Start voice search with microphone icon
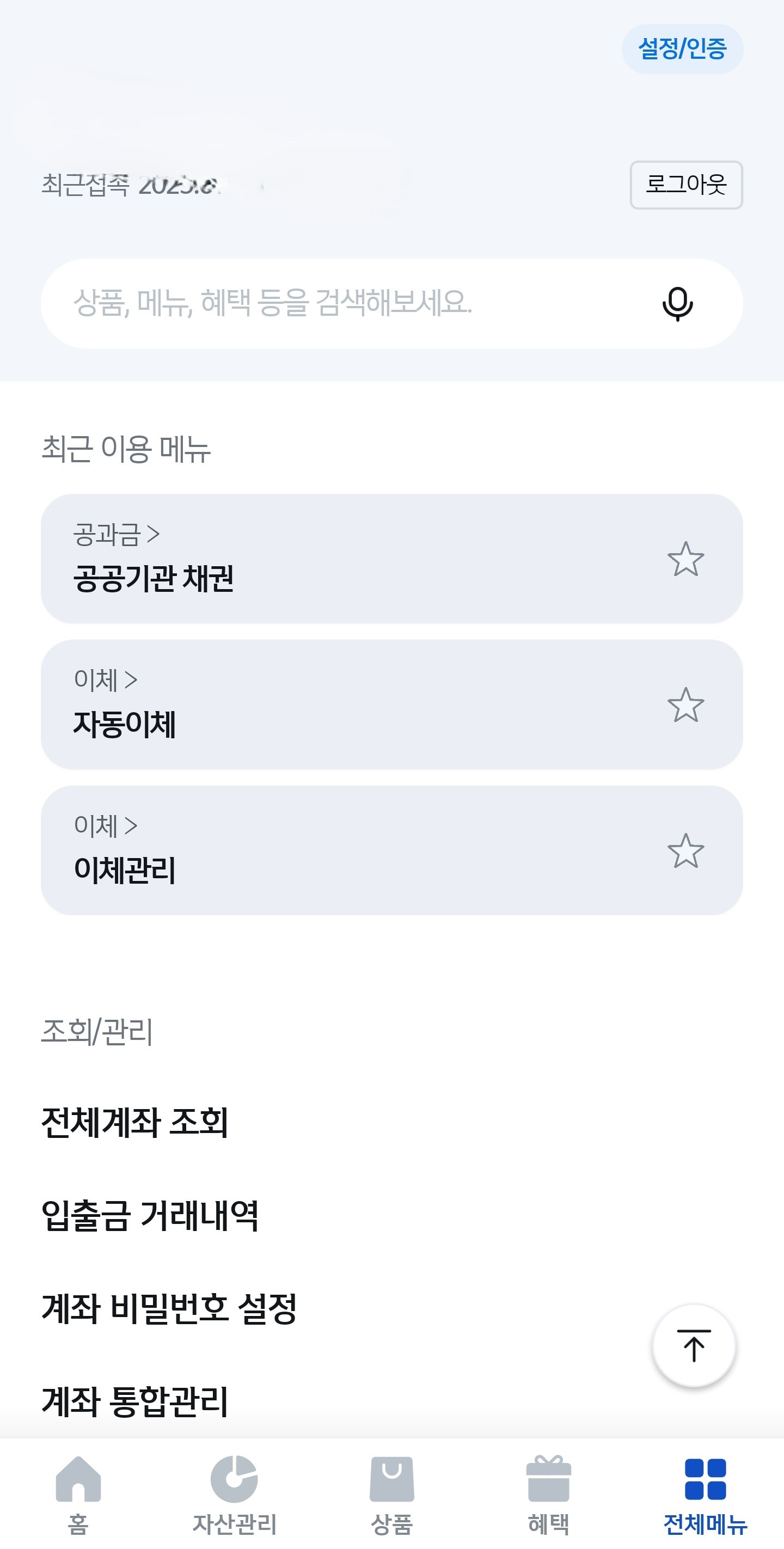 (x=677, y=304)
